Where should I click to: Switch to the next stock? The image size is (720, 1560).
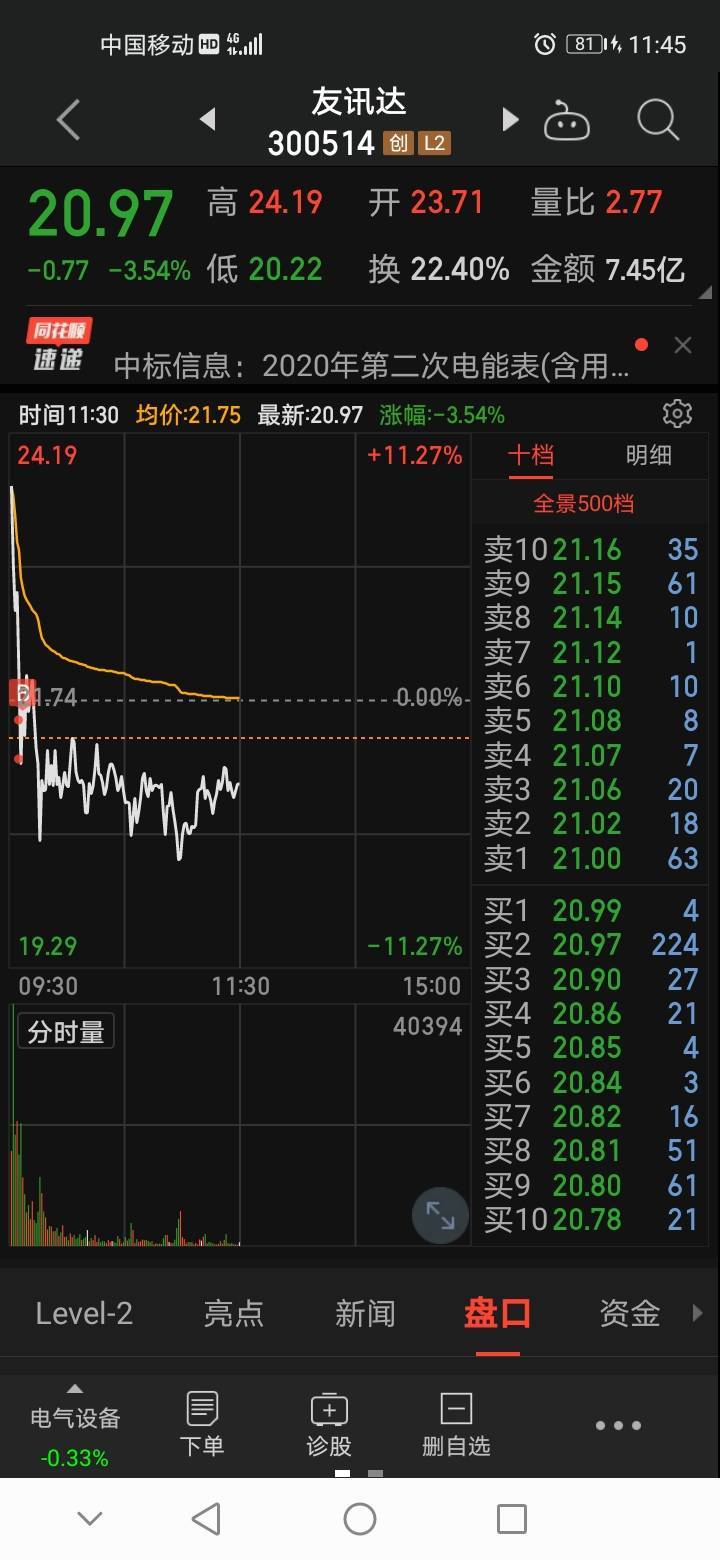[510, 120]
